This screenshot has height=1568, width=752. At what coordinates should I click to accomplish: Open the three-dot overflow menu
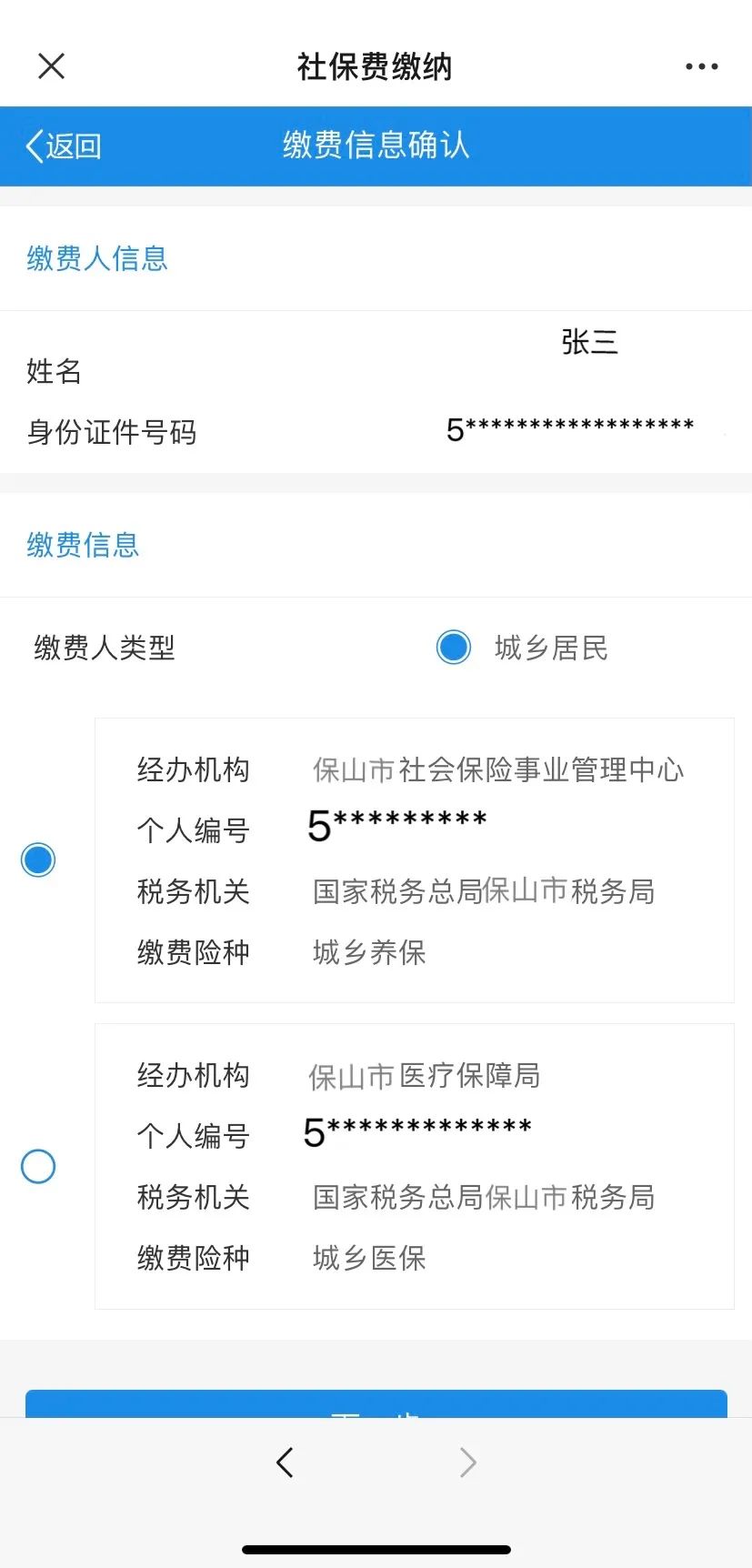click(701, 66)
